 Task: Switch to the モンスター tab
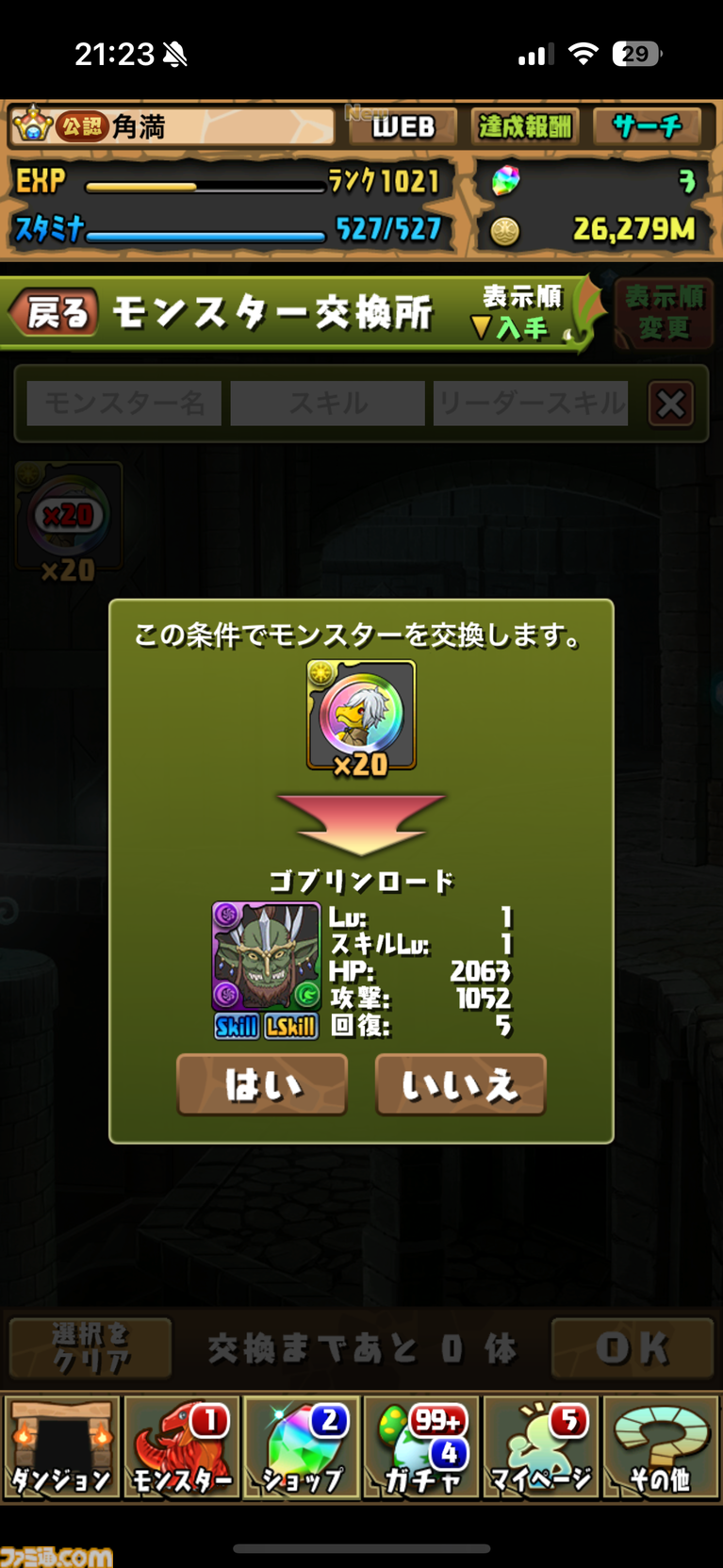point(181,1448)
